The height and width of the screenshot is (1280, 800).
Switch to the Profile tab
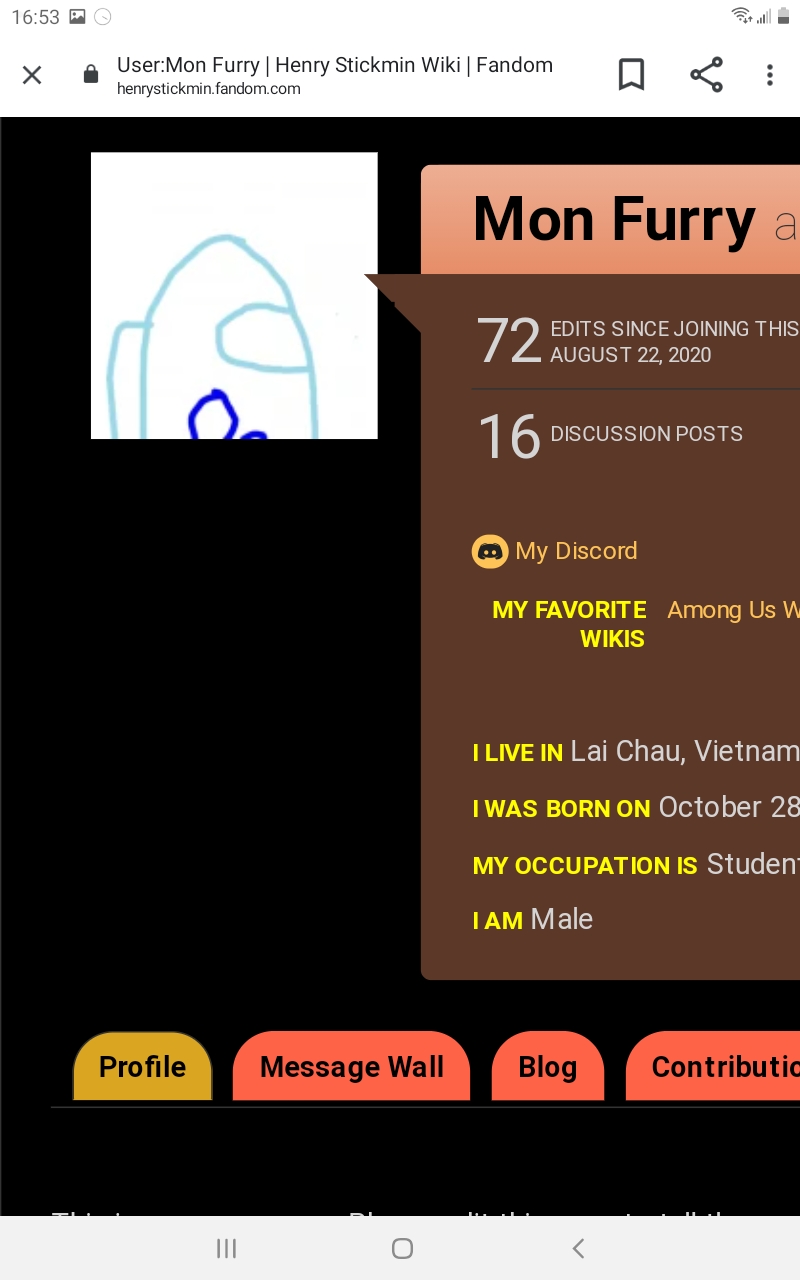[x=142, y=1067]
